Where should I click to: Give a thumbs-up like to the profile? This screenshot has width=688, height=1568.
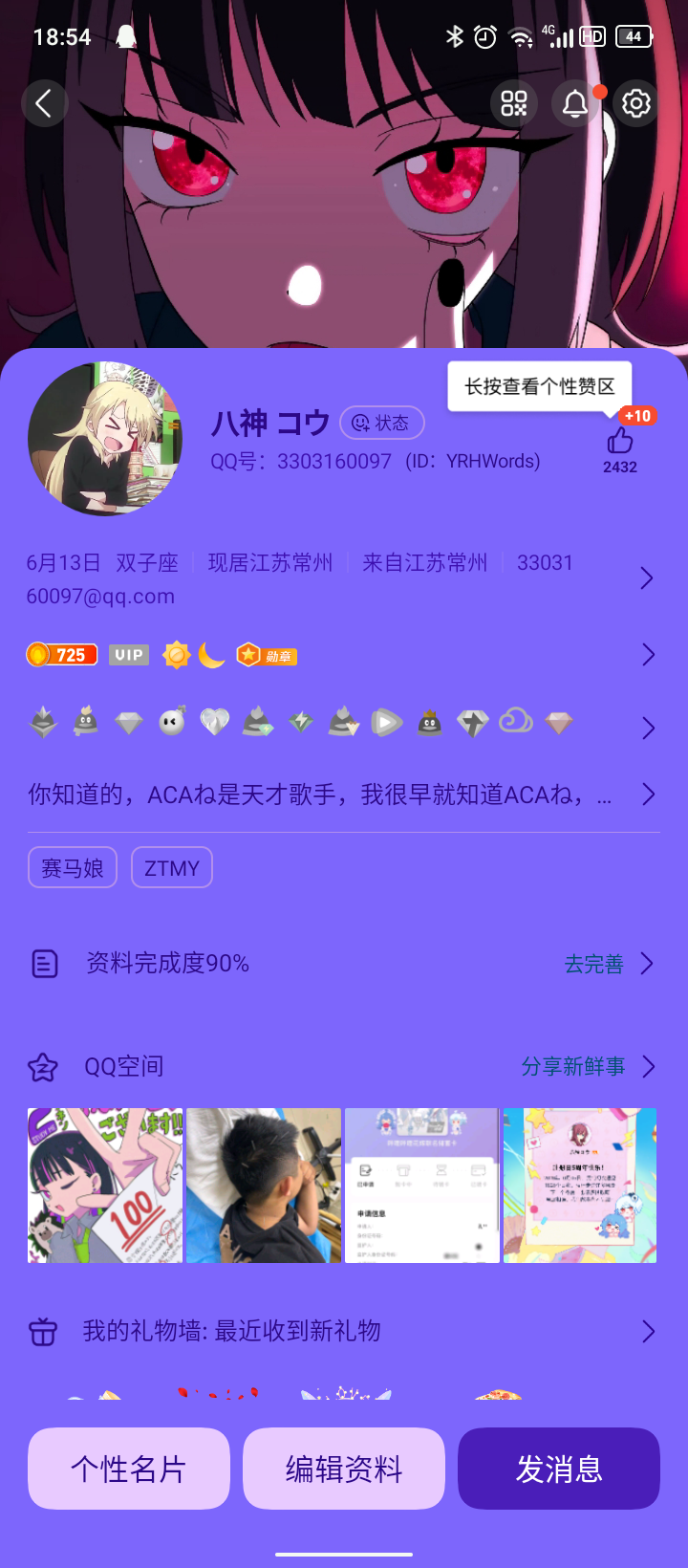(x=620, y=442)
